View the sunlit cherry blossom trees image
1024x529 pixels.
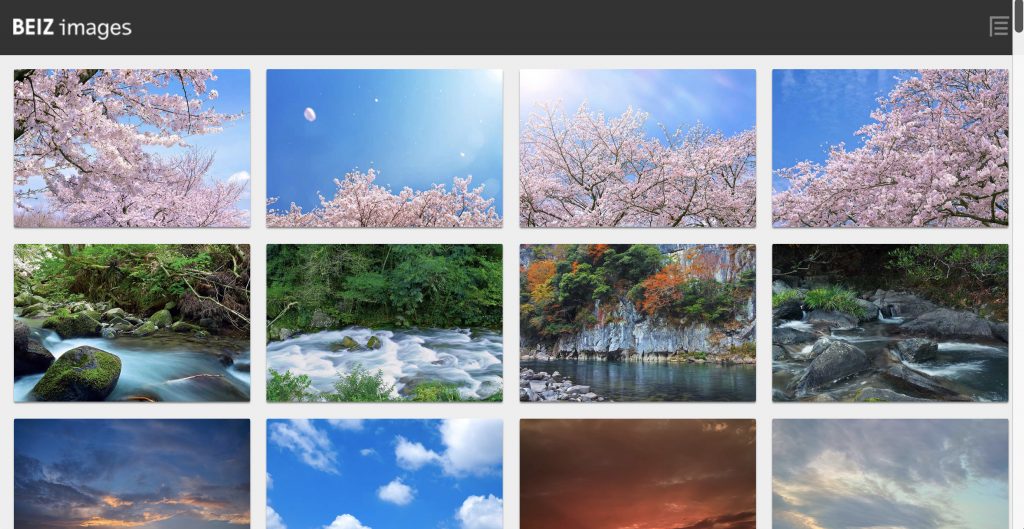(x=637, y=148)
